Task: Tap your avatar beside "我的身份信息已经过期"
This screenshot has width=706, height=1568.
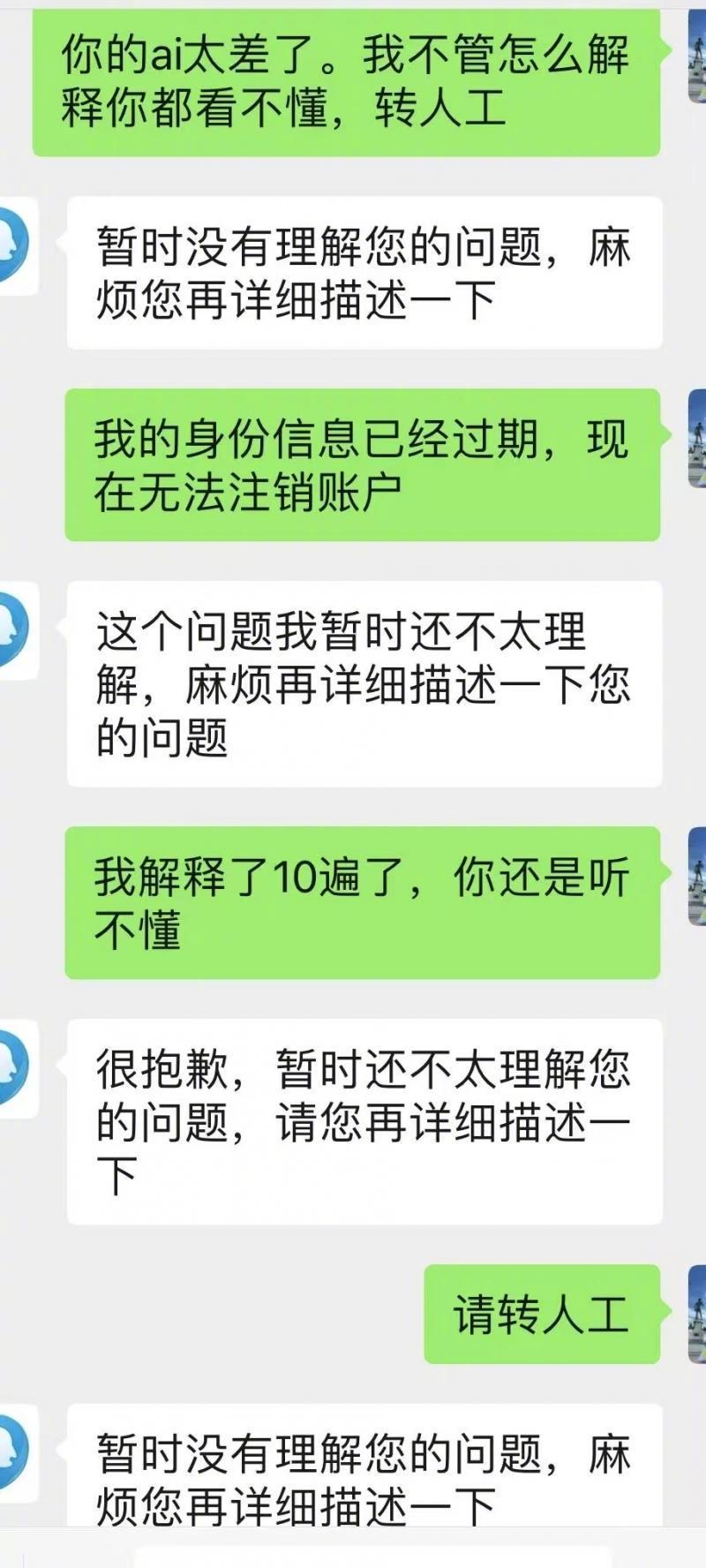Action: point(697,439)
